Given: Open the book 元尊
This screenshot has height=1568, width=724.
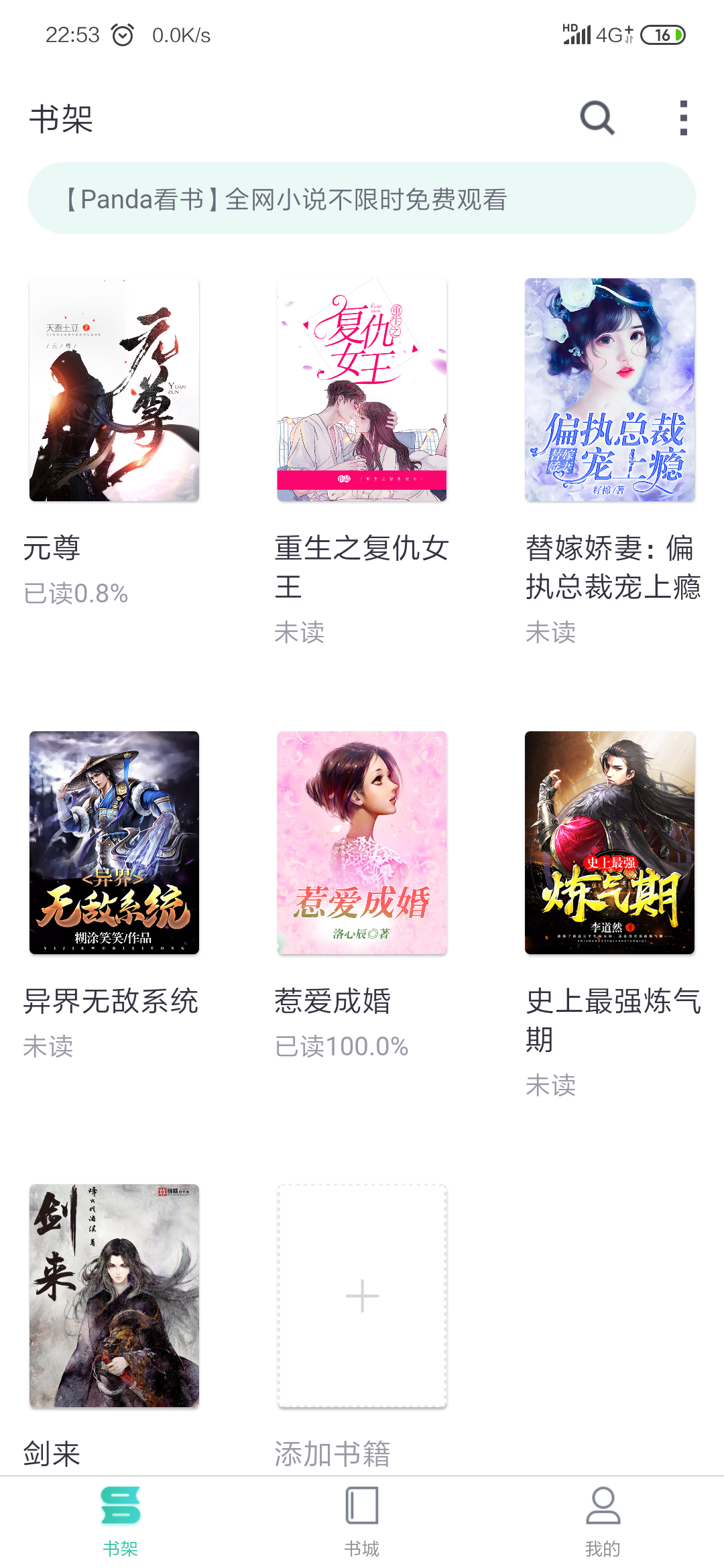Looking at the screenshot, I should click(x=114, y=390).
